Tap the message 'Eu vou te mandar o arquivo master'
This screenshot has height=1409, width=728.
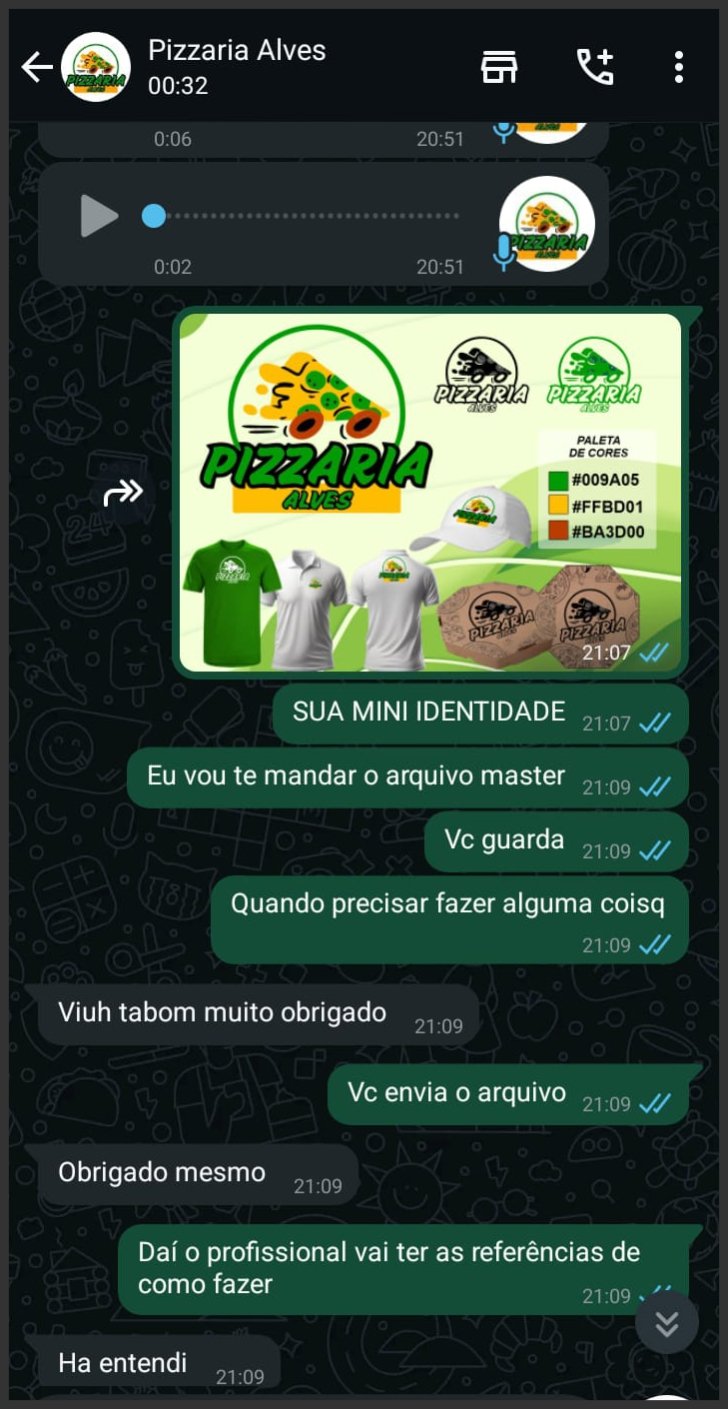[398, 776]
